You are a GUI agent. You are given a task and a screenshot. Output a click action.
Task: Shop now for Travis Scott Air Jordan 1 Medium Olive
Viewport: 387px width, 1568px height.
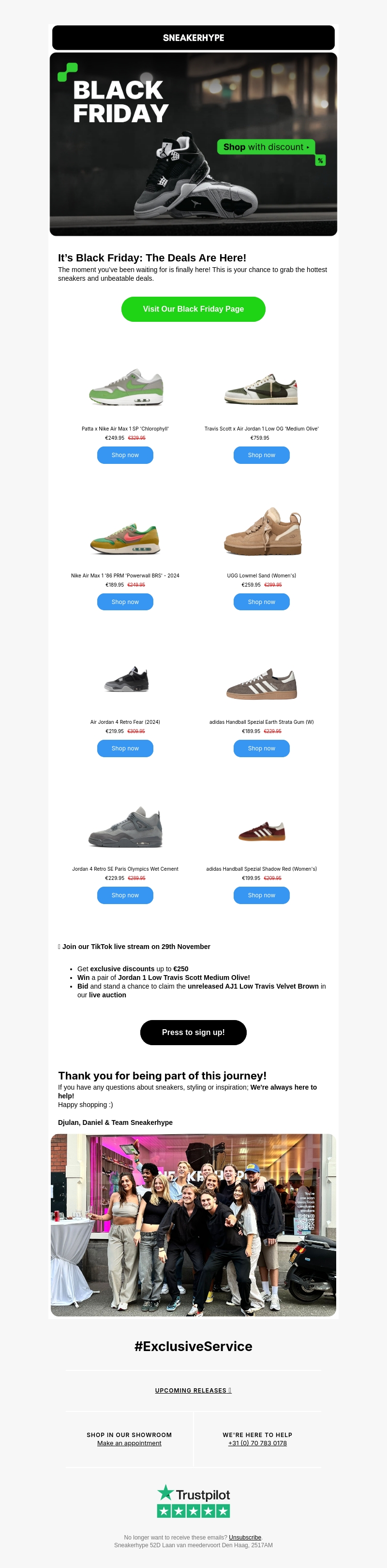(261, 455)
